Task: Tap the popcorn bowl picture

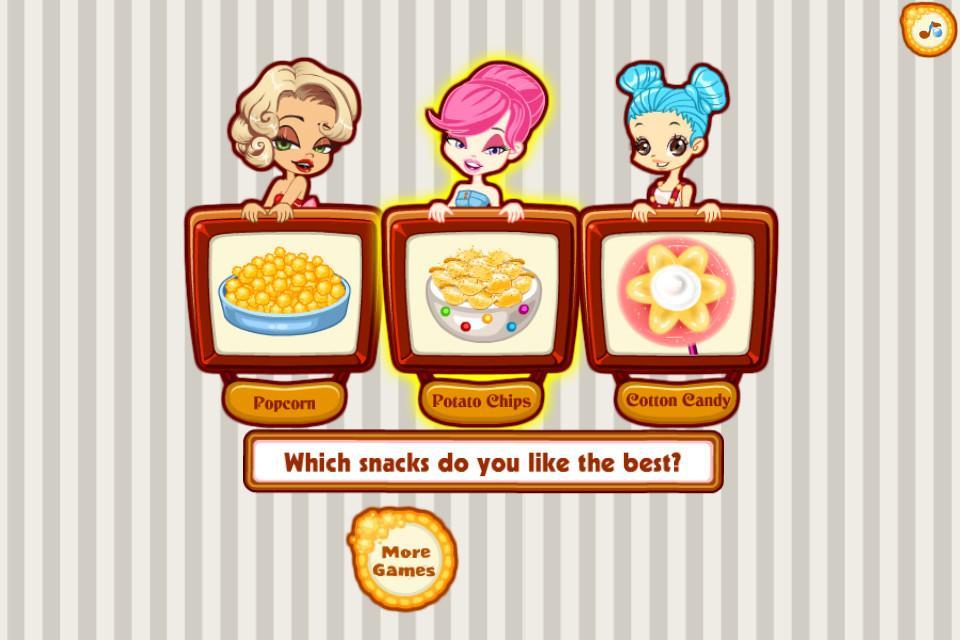Action: point(285,291)
